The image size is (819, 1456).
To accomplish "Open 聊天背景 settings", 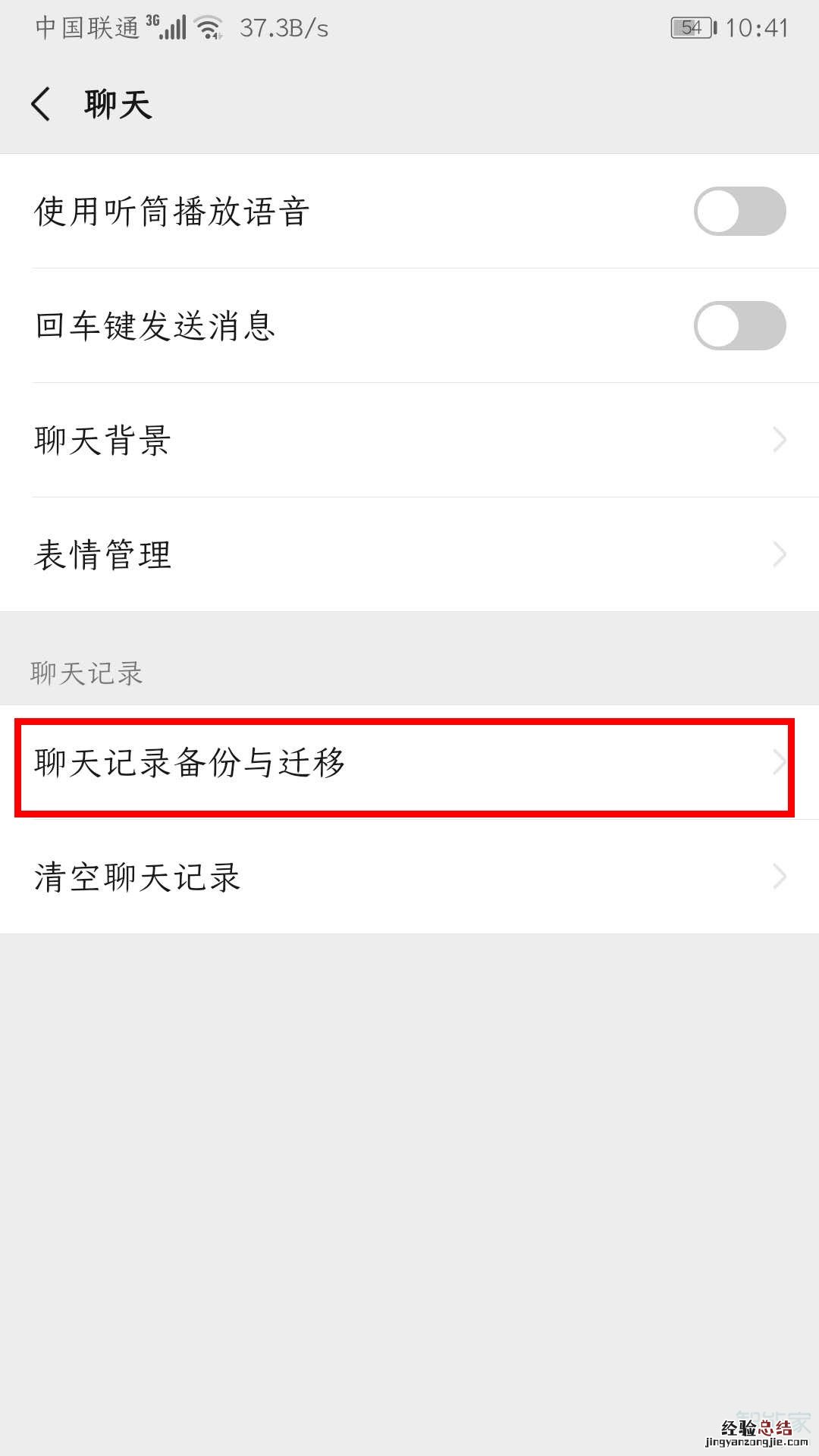I will coord(409,441).
